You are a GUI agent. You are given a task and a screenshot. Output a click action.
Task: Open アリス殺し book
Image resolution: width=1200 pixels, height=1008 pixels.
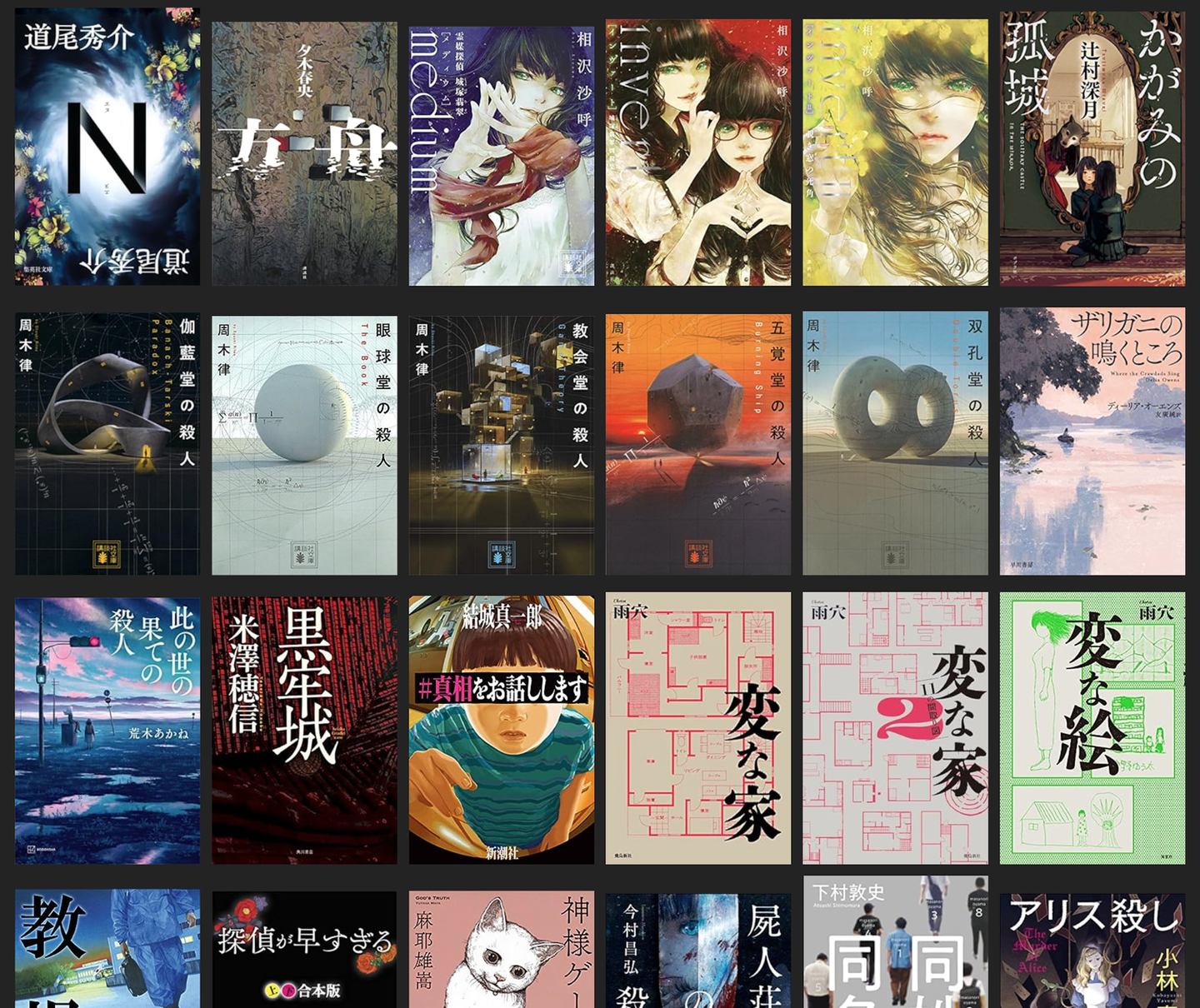click(x=1092, y=951)
